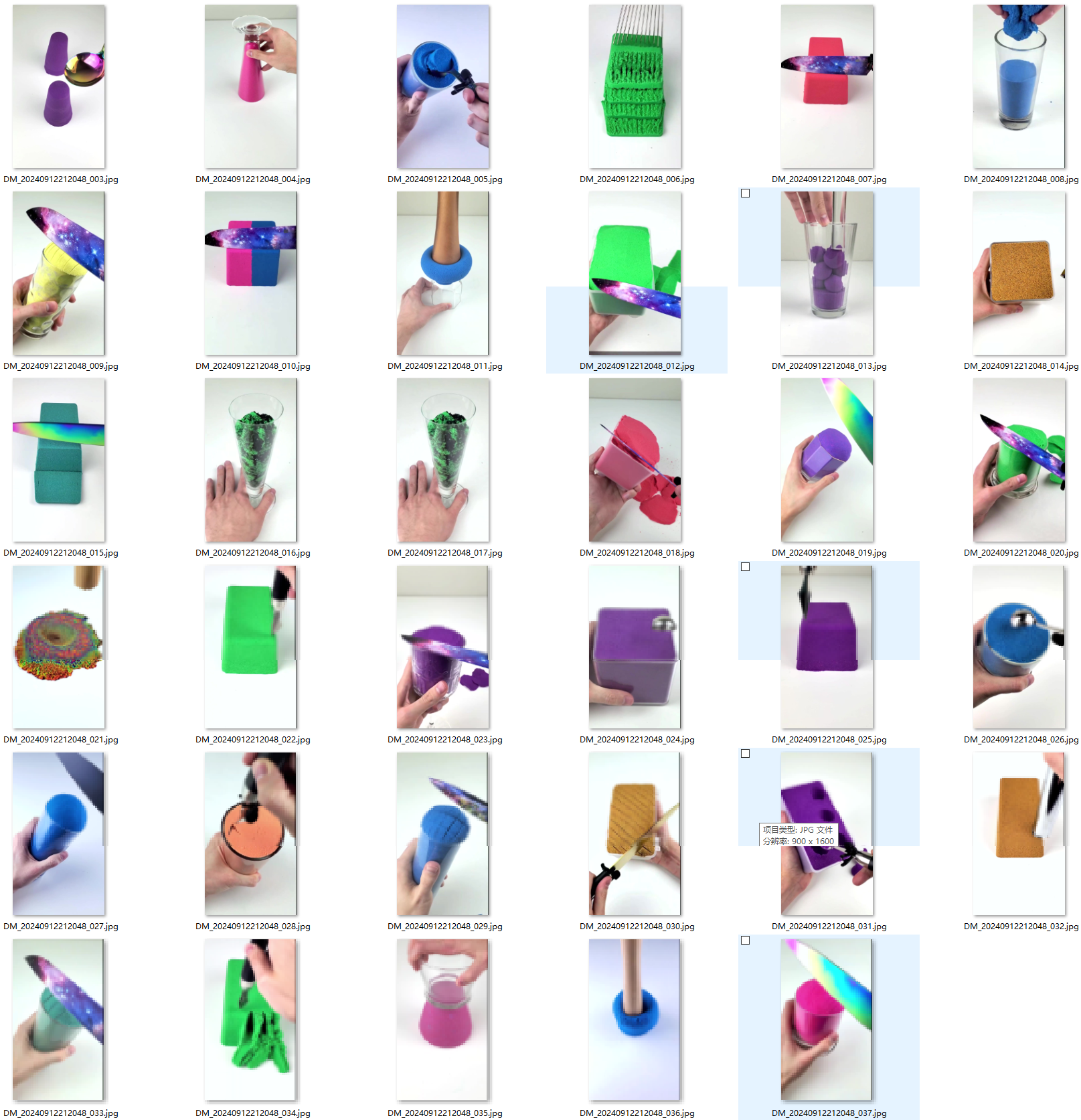Open image DM_20240912212048_036.jpg
Image resolution: width=1081 pixels, height=1120 pixels.
point(635,1020)
